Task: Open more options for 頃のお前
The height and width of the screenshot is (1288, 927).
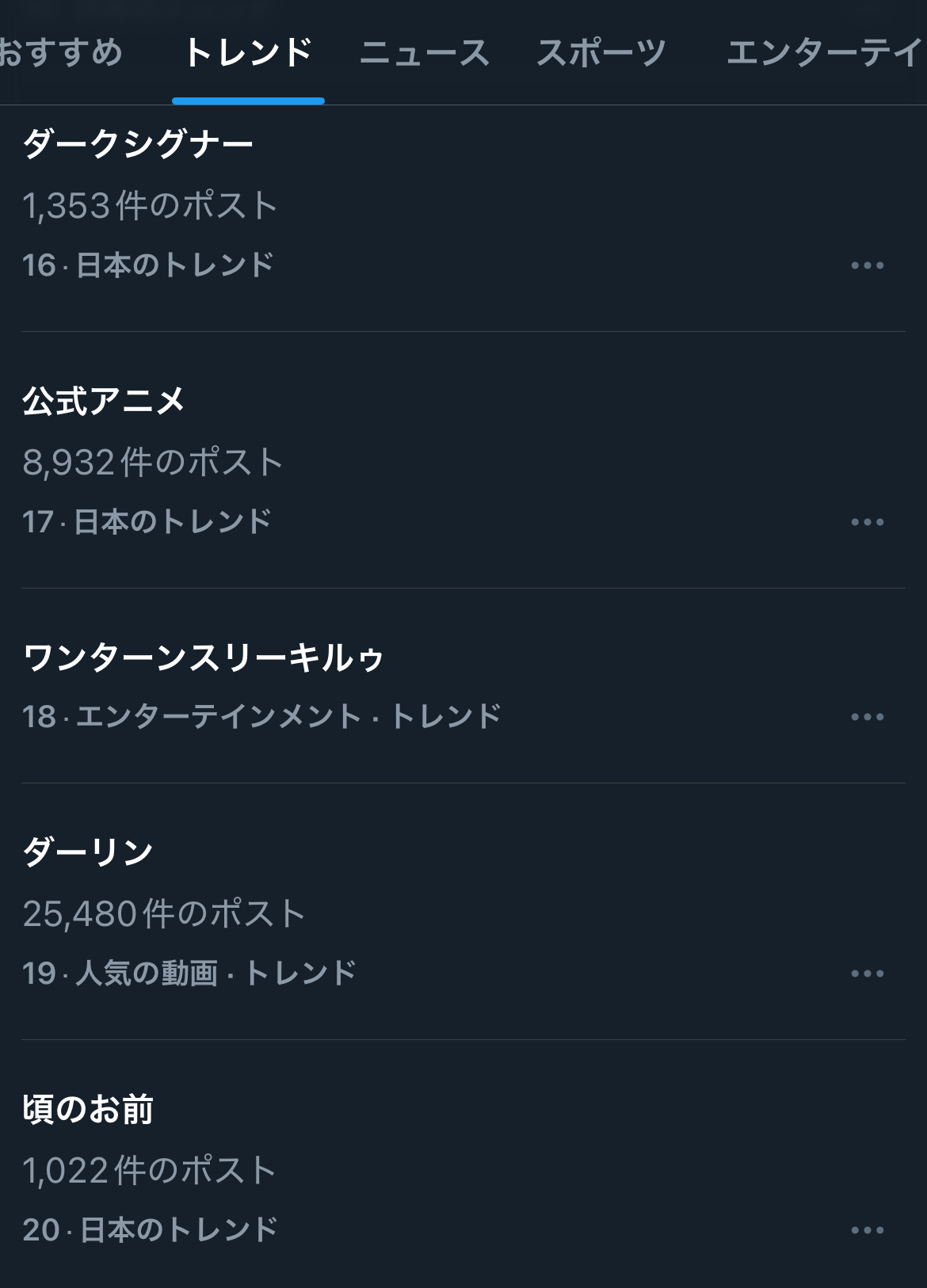Action: coord(867,1230)
